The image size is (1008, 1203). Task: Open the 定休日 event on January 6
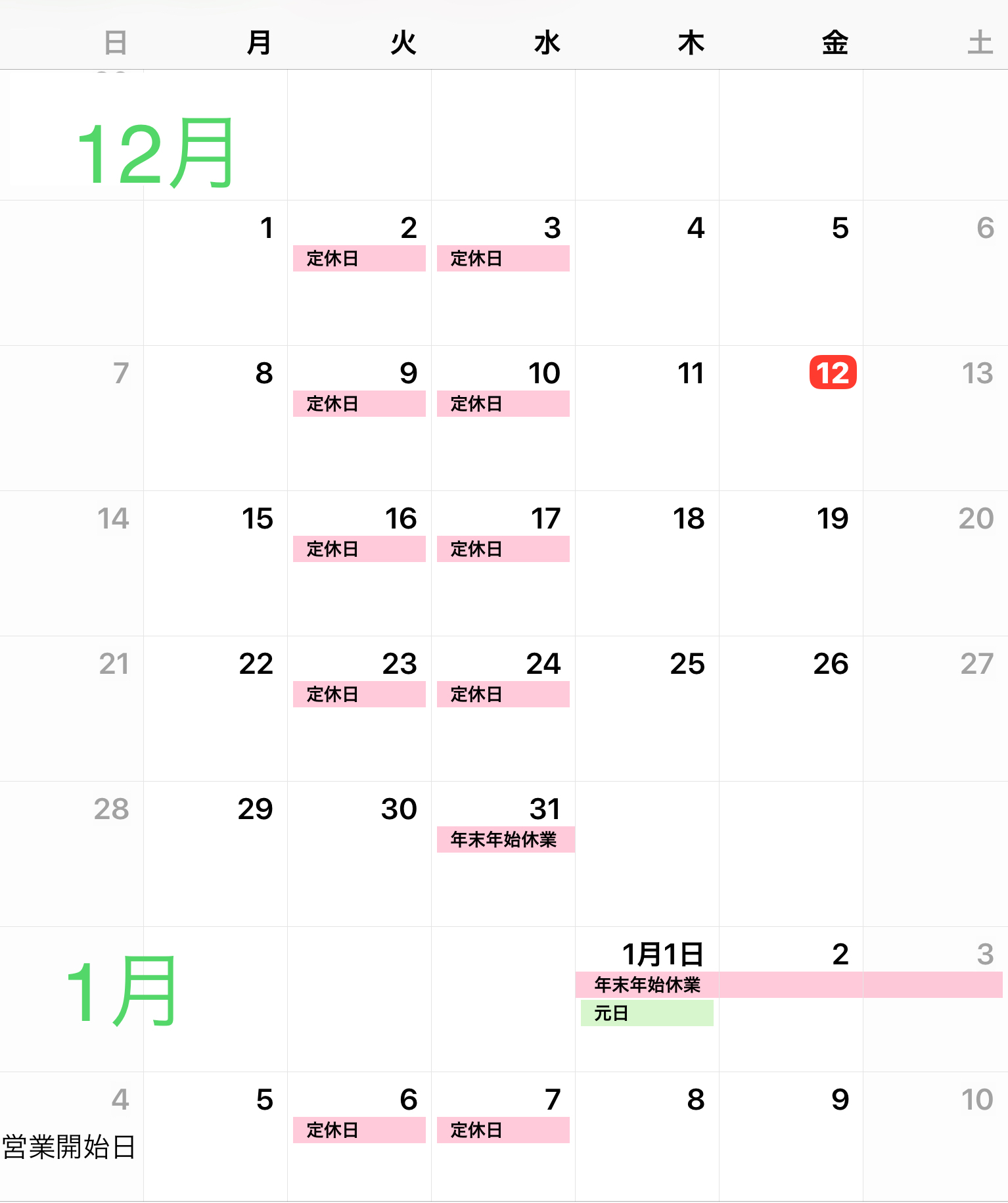(359, 1130)
